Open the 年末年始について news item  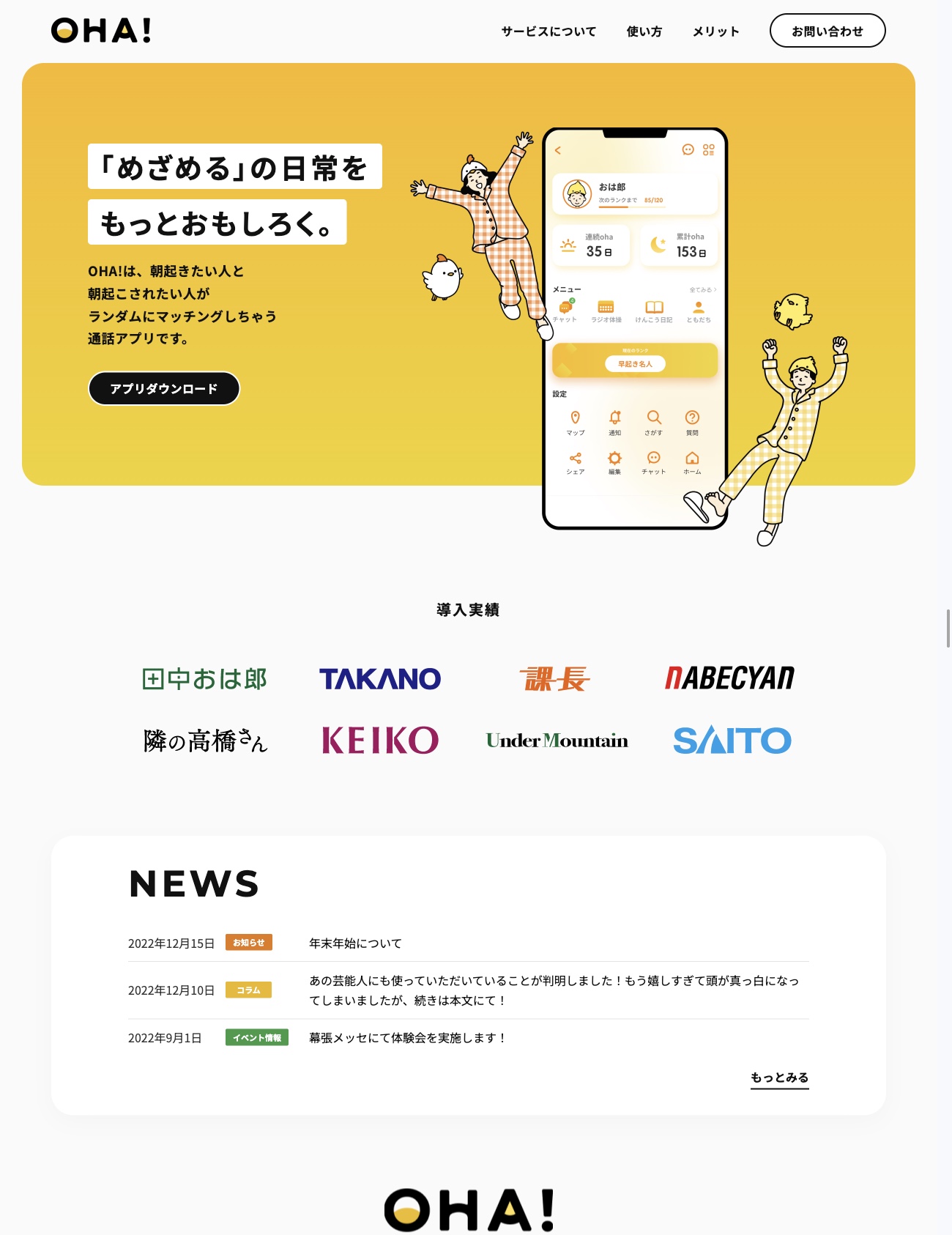355,943
